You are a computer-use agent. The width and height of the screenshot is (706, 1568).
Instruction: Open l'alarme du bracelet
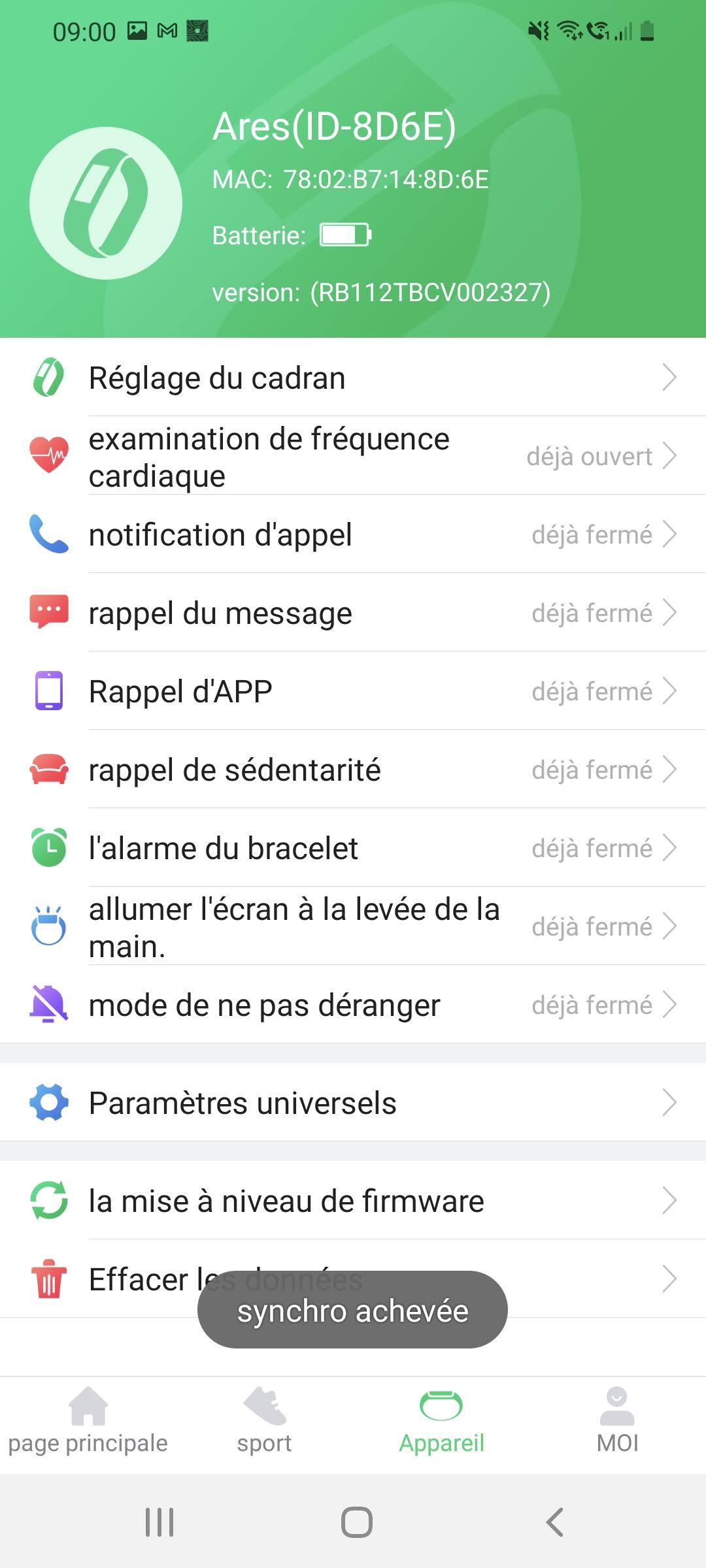tap(353, 848)
